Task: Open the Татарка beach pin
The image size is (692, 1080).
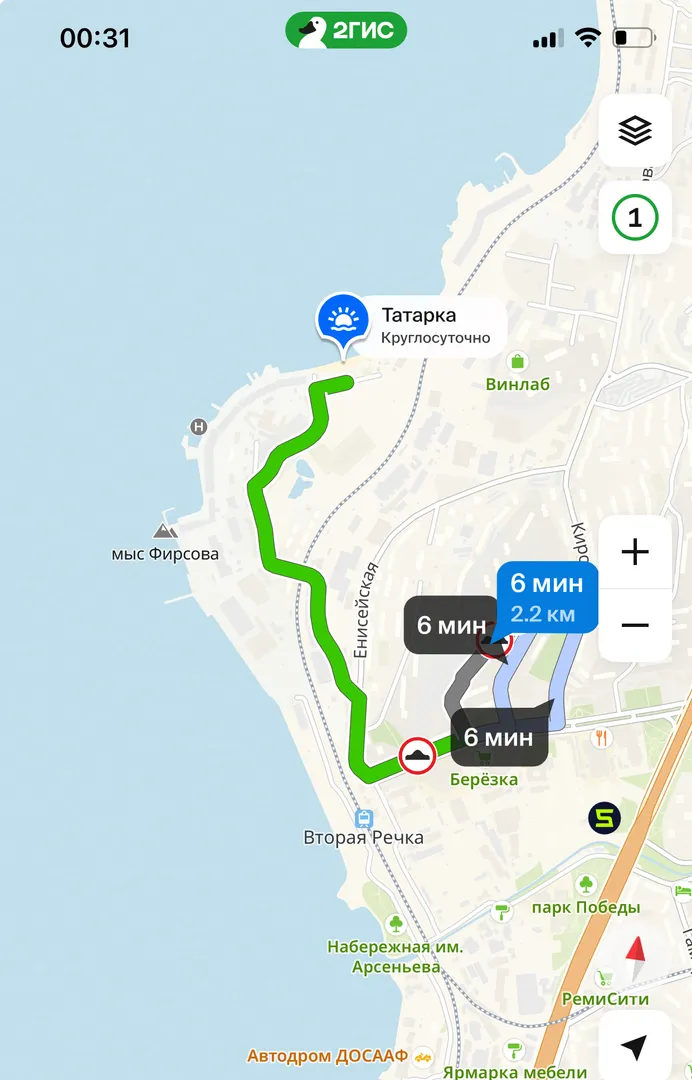Action: click(343, 320)
